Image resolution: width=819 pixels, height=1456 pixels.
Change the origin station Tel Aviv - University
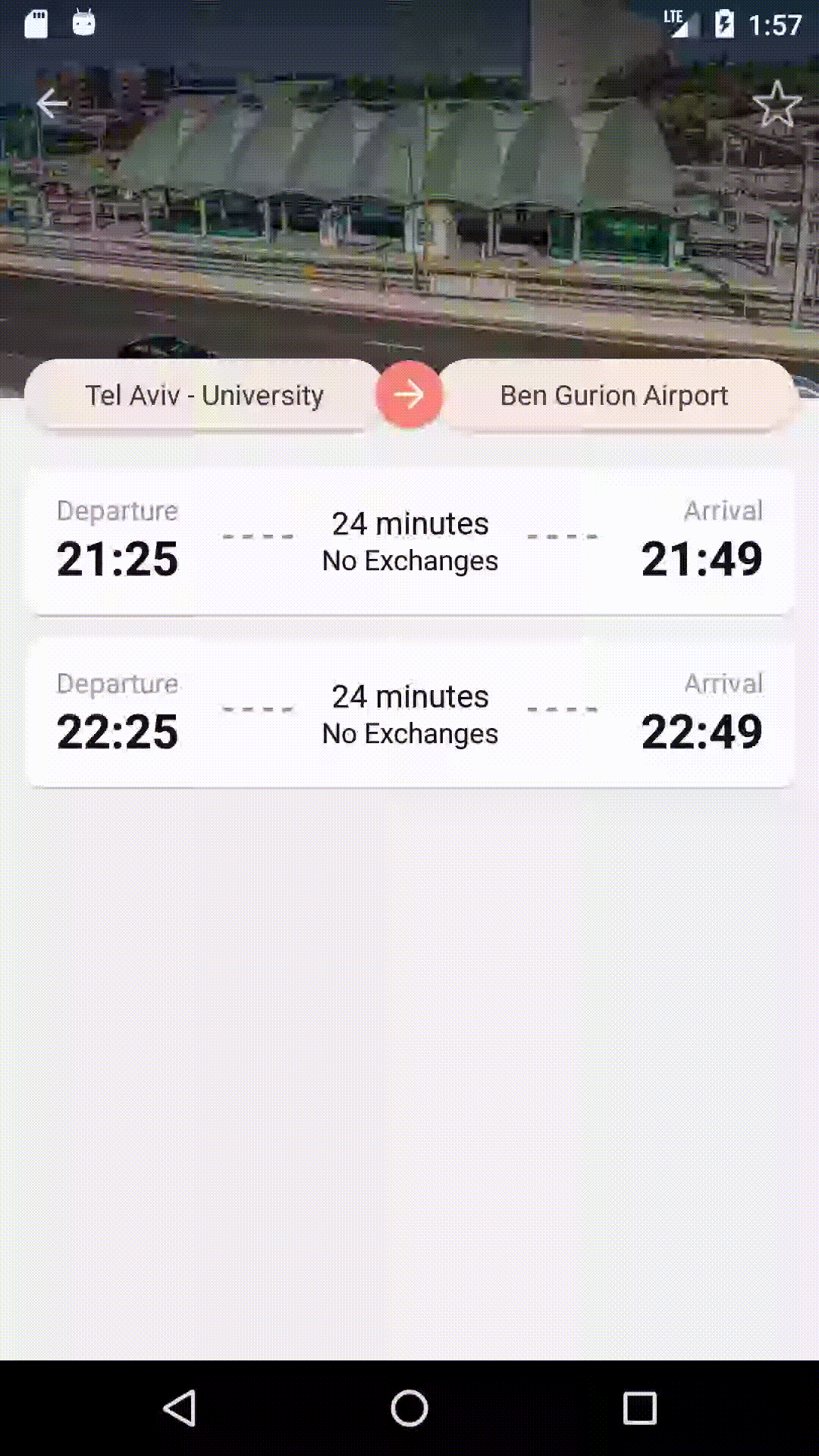[x=203, y=395]
